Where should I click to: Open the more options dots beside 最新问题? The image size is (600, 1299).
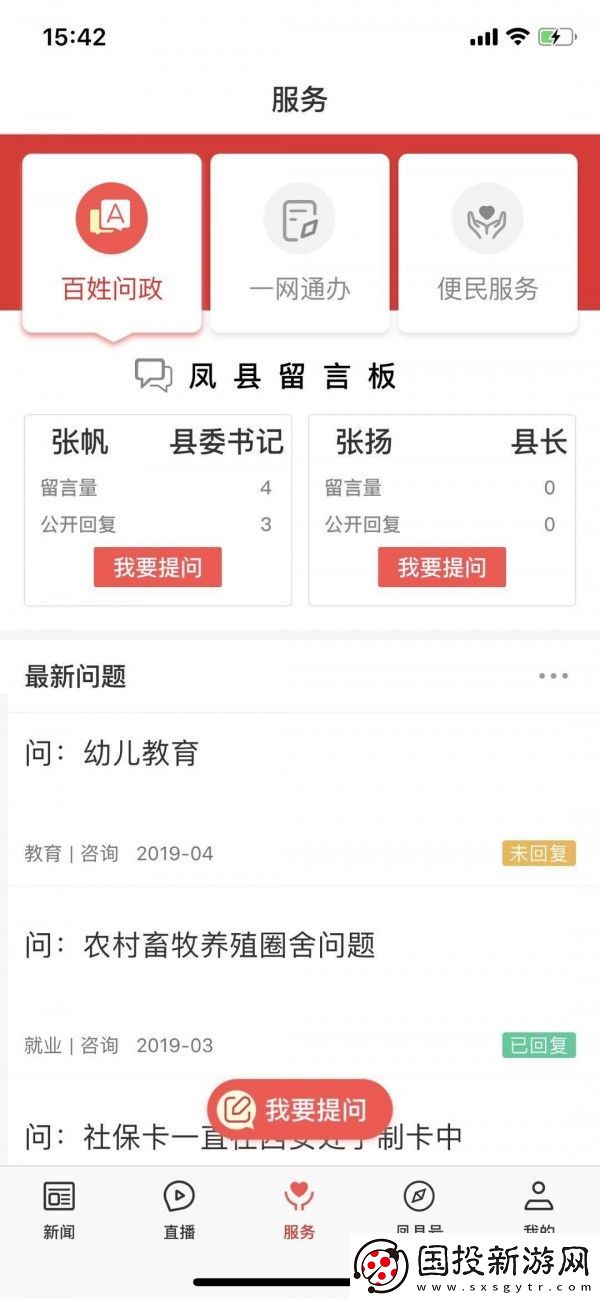coord(553,676)
